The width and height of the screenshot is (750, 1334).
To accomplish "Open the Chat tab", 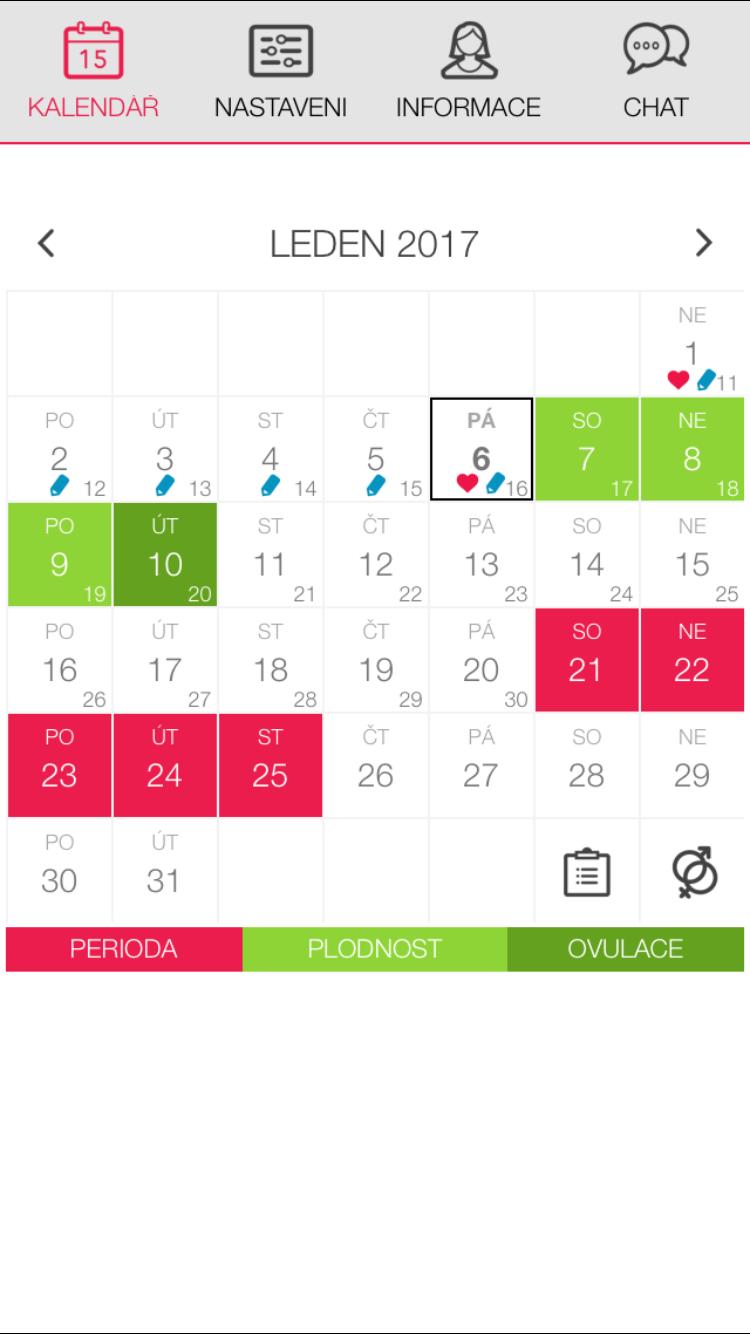I will [x=655, y=72].
